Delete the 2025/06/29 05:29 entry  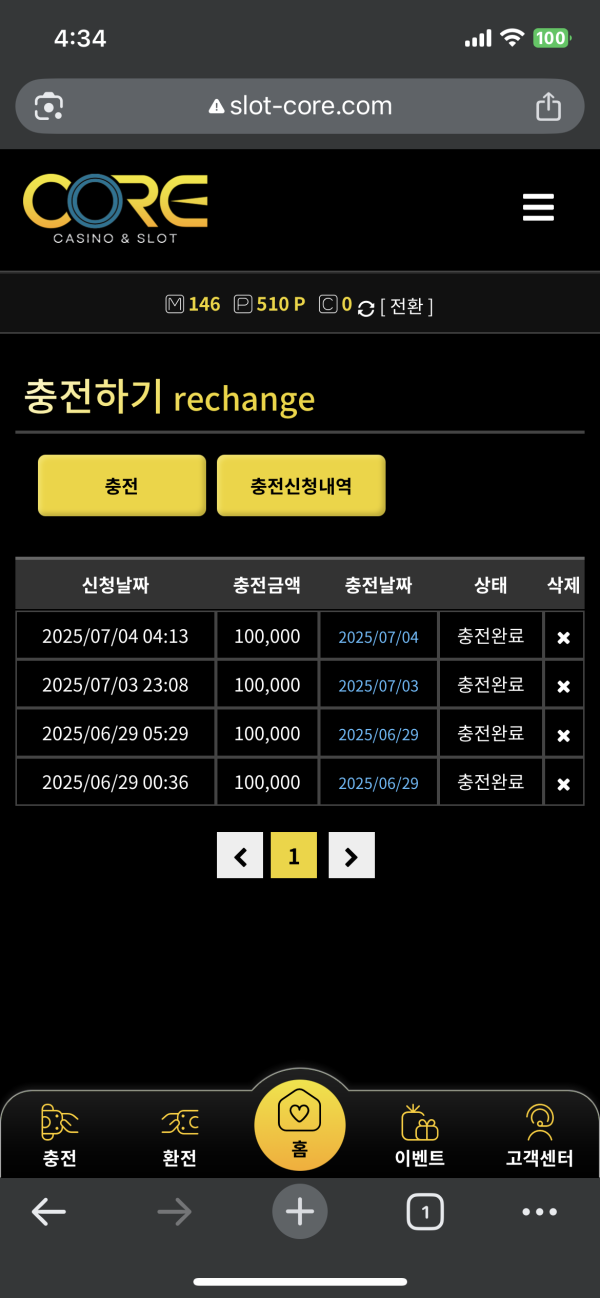563,735
